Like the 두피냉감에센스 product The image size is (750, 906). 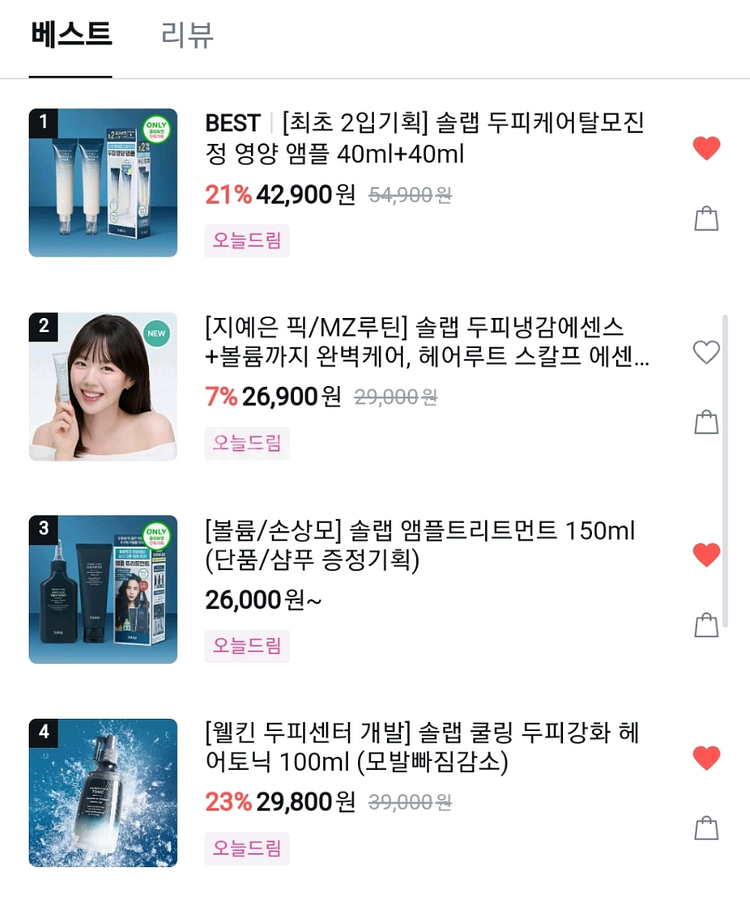706,352
